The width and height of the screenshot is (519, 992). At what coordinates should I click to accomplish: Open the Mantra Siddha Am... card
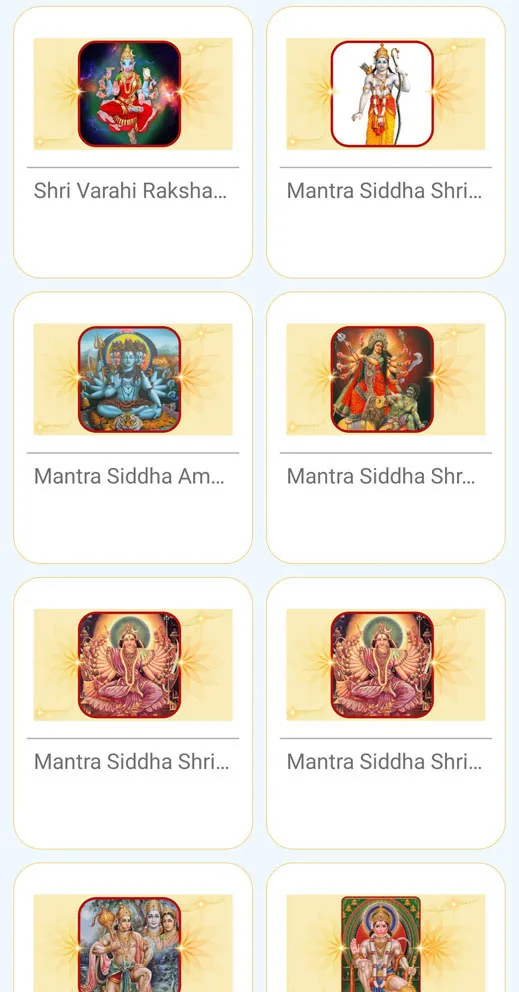pyautogui.click(x=133, y=428)
